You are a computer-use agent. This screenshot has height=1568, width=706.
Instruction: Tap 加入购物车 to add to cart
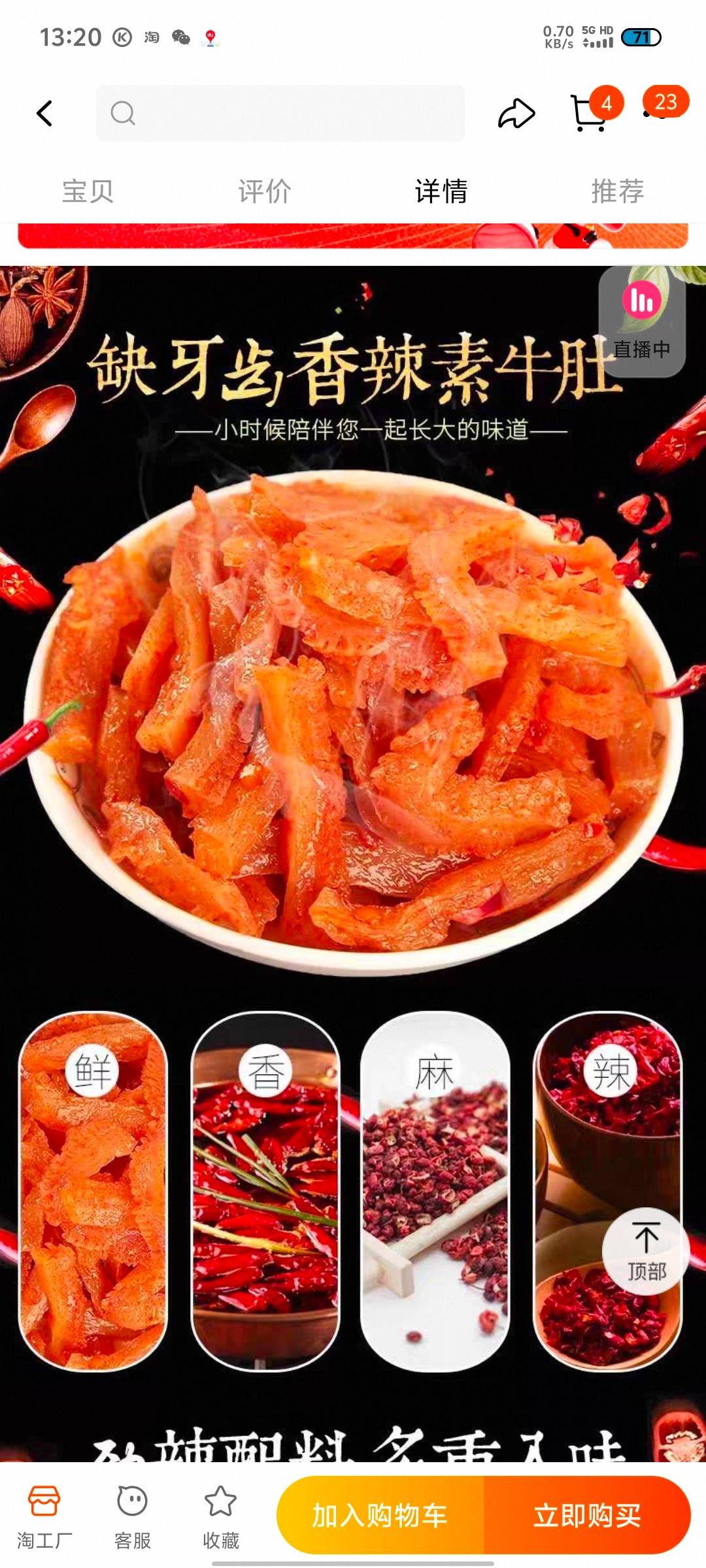(x=380, y=1515)
